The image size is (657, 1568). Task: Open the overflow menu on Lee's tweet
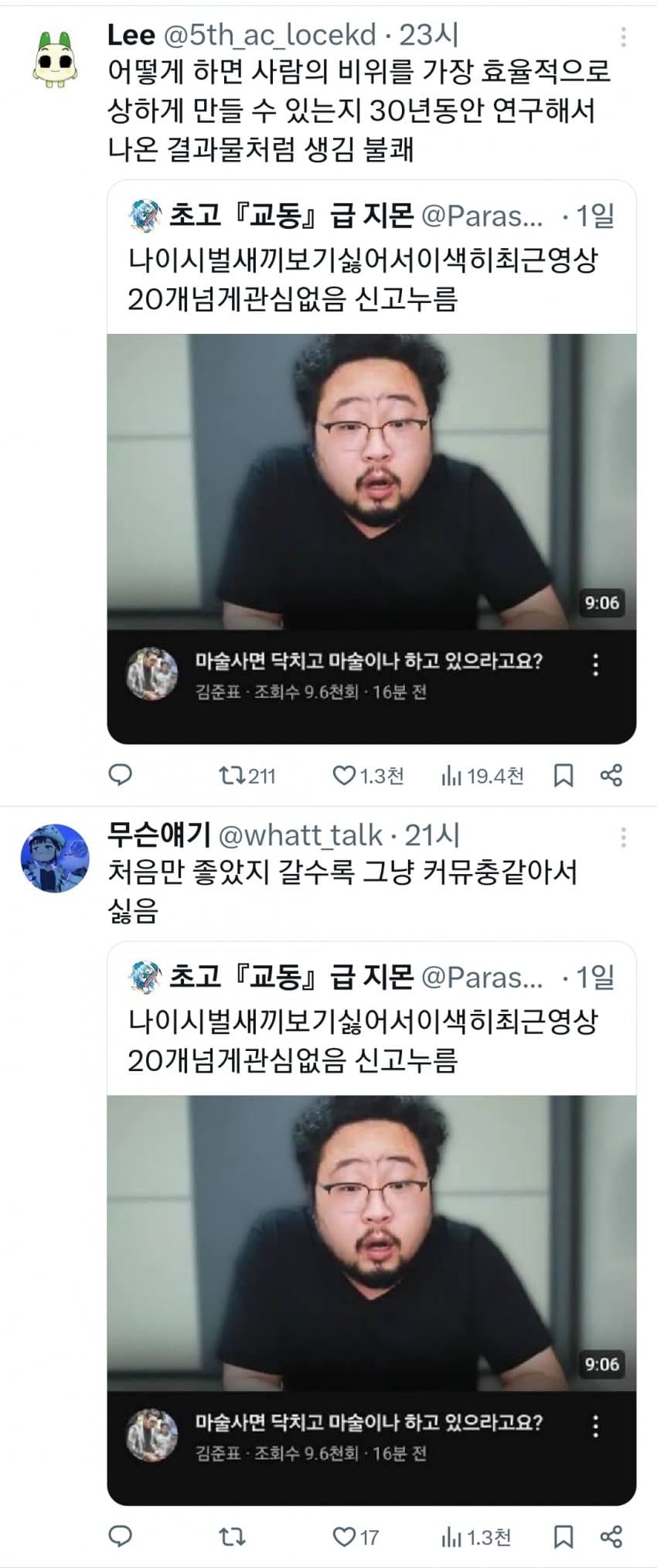point(623,36)
